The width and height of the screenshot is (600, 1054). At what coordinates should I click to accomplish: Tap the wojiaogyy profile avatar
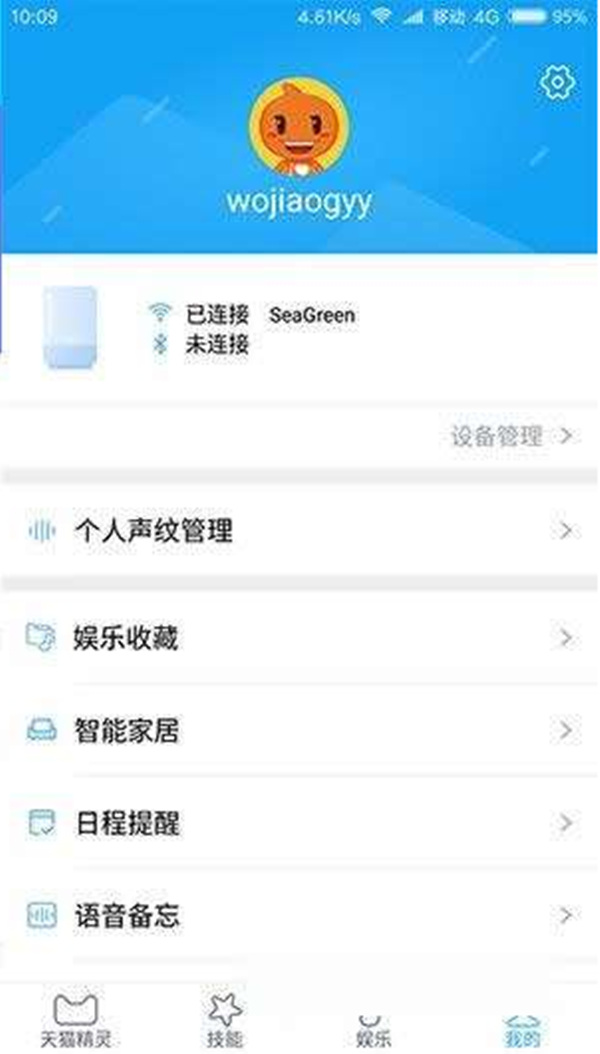point(299,128)
